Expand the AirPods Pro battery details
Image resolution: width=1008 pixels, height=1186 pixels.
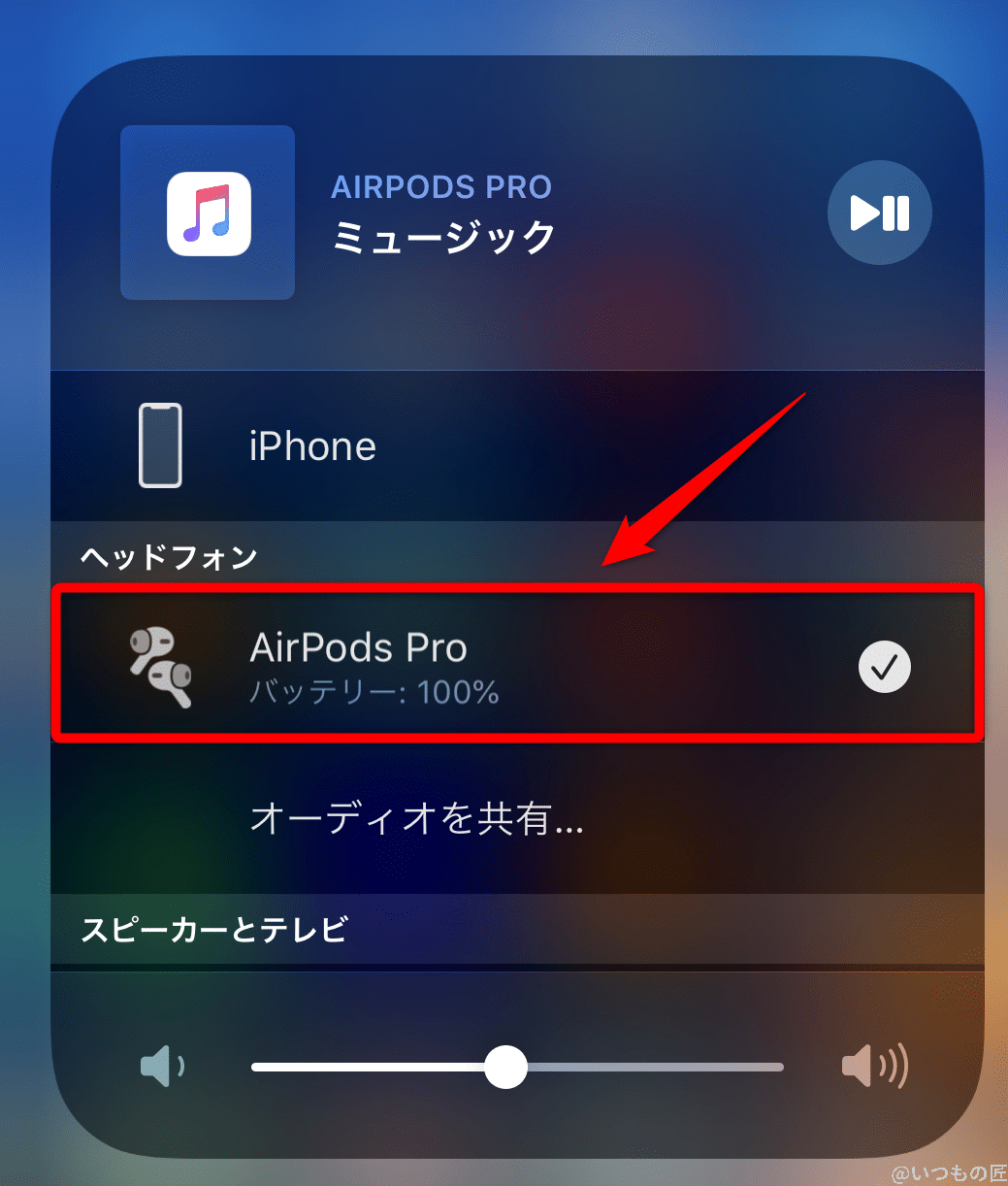374,692
